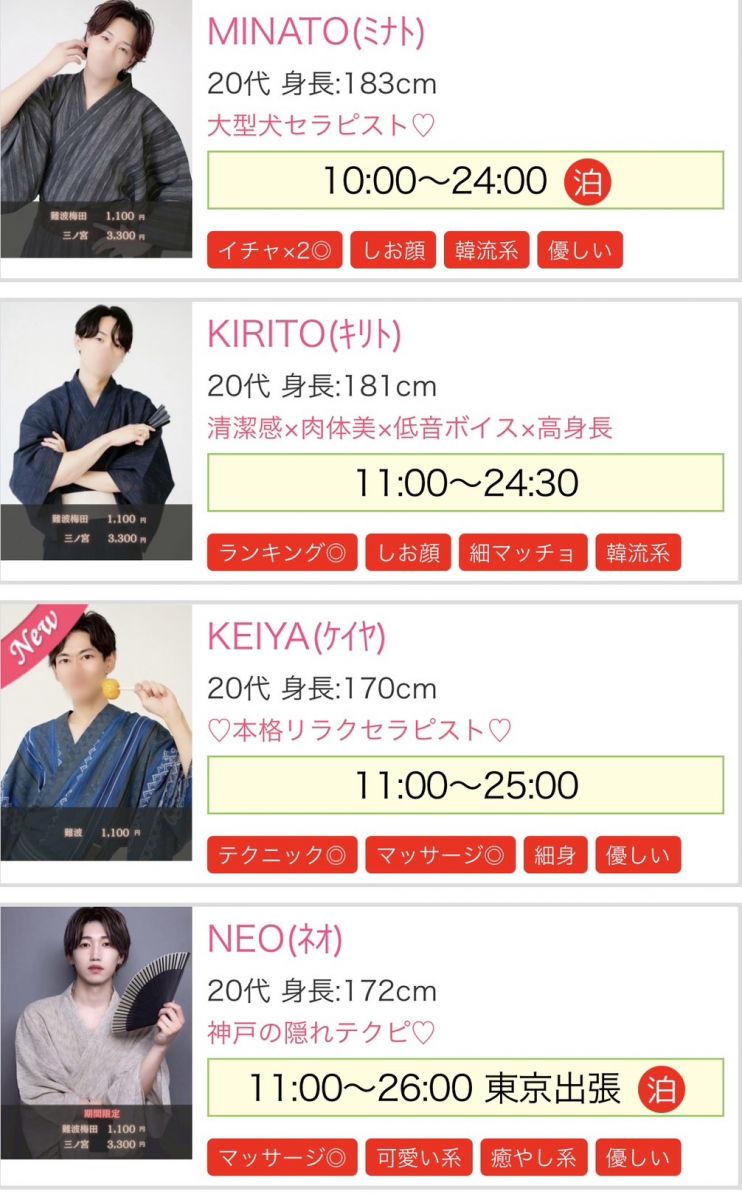
Task: Open NEO's 11:00〜26:00 東京出張 schedule box
Action: pos(465,1088)
